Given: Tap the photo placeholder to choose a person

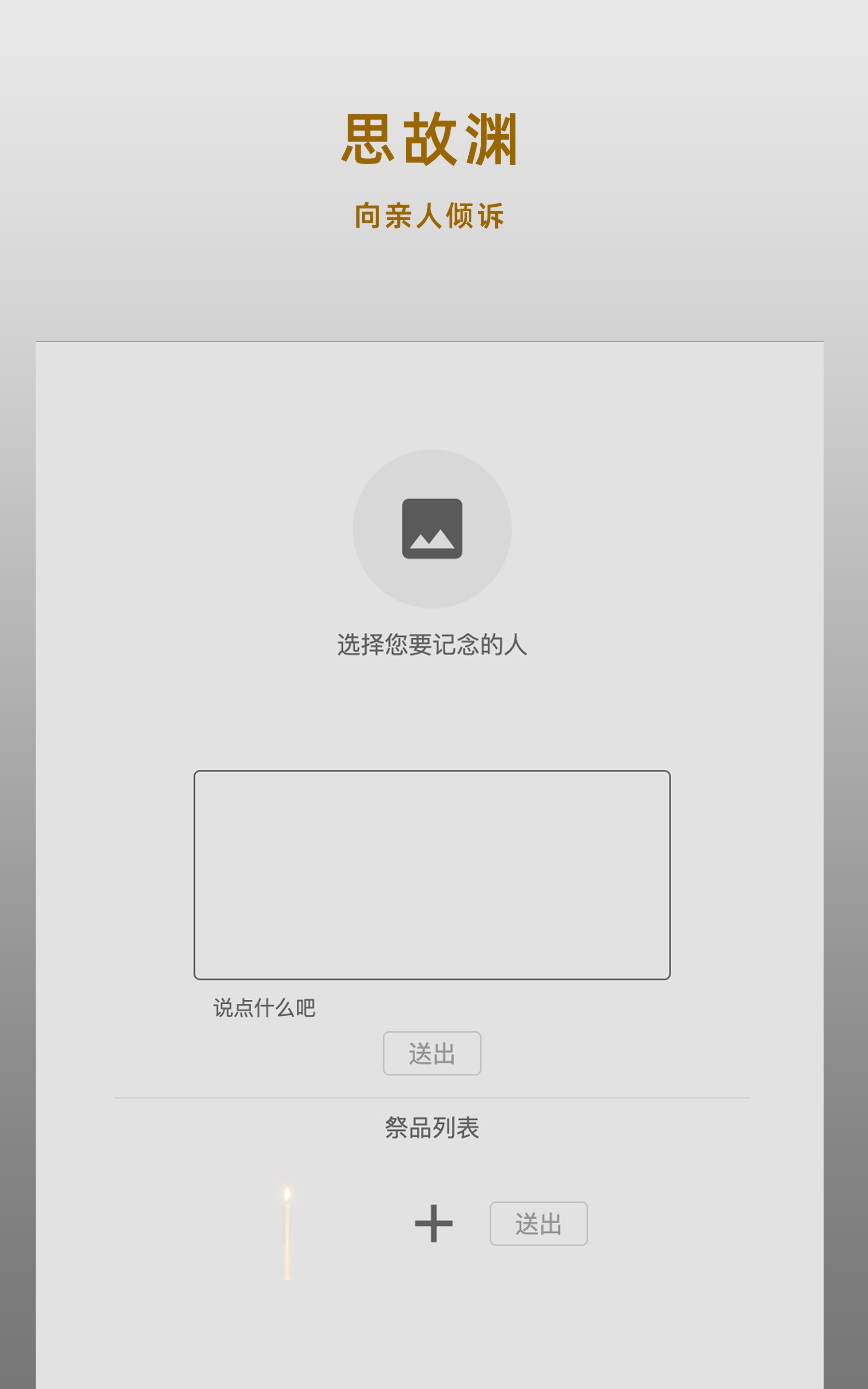Looking at the screenshot, I should (432, 529).
